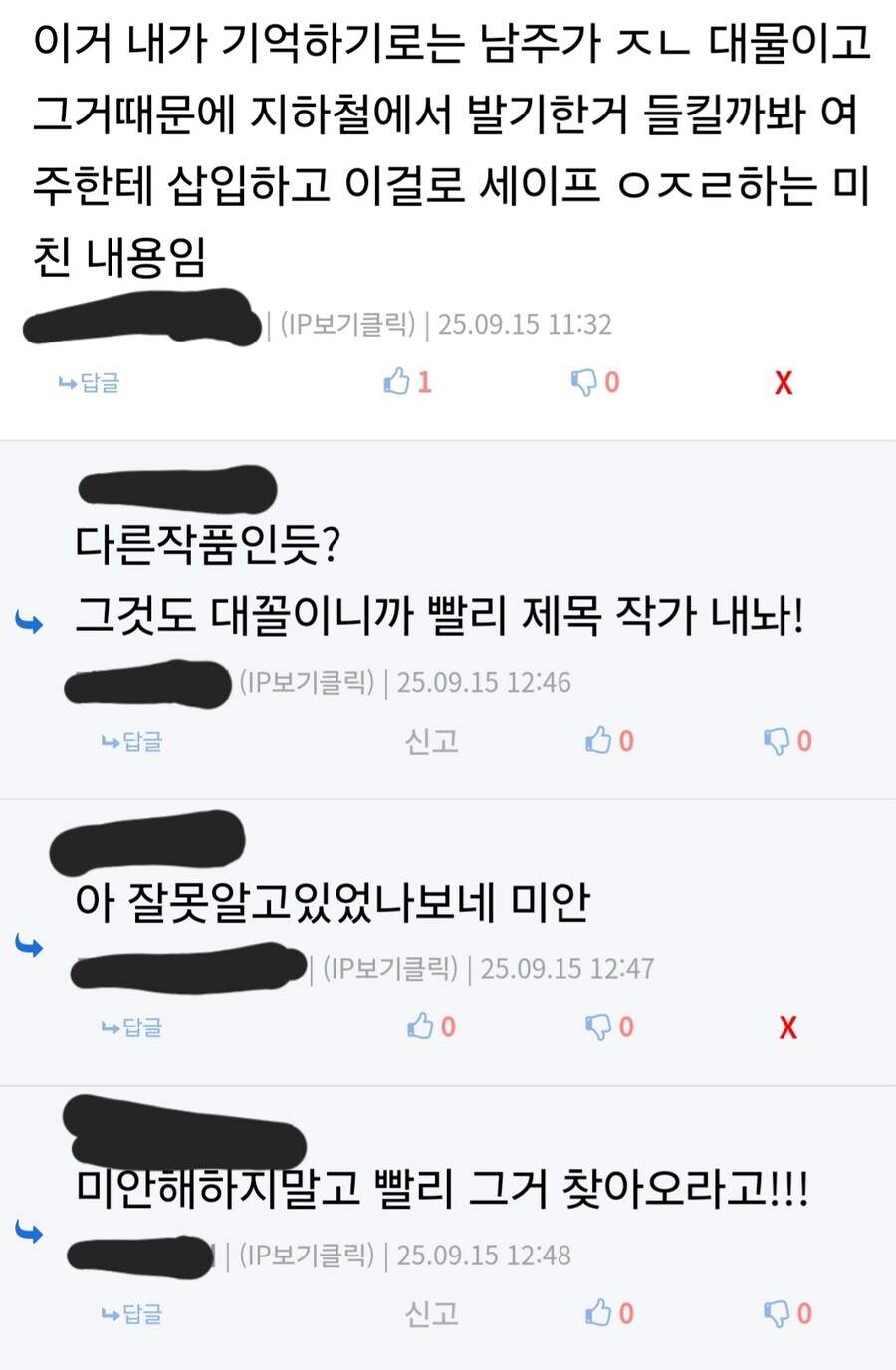Show IP of the 12:48 commenter
Image resolution: width=896 pixels, height=1370 pixels.
(x=307, y=1256)
